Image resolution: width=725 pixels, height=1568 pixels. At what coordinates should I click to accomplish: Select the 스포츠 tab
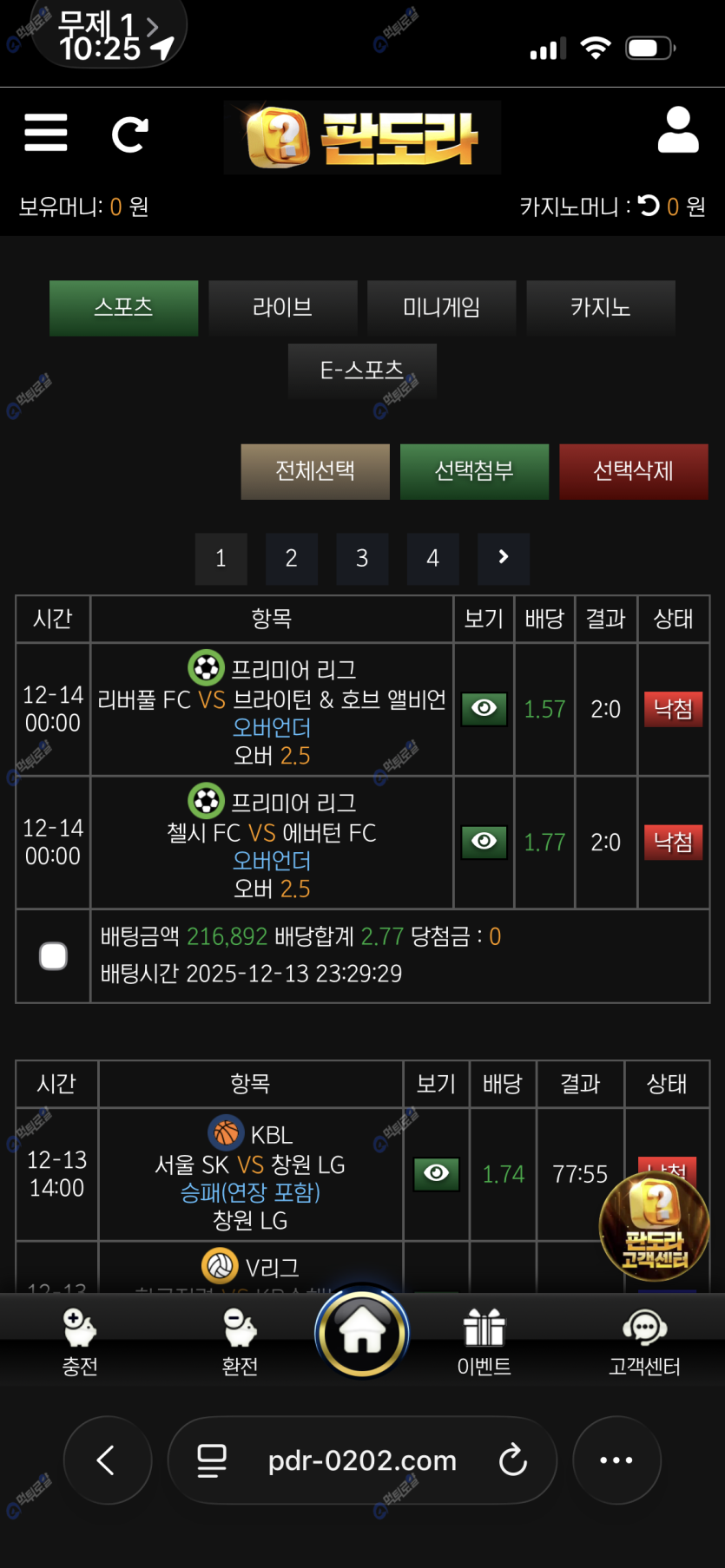123,307
